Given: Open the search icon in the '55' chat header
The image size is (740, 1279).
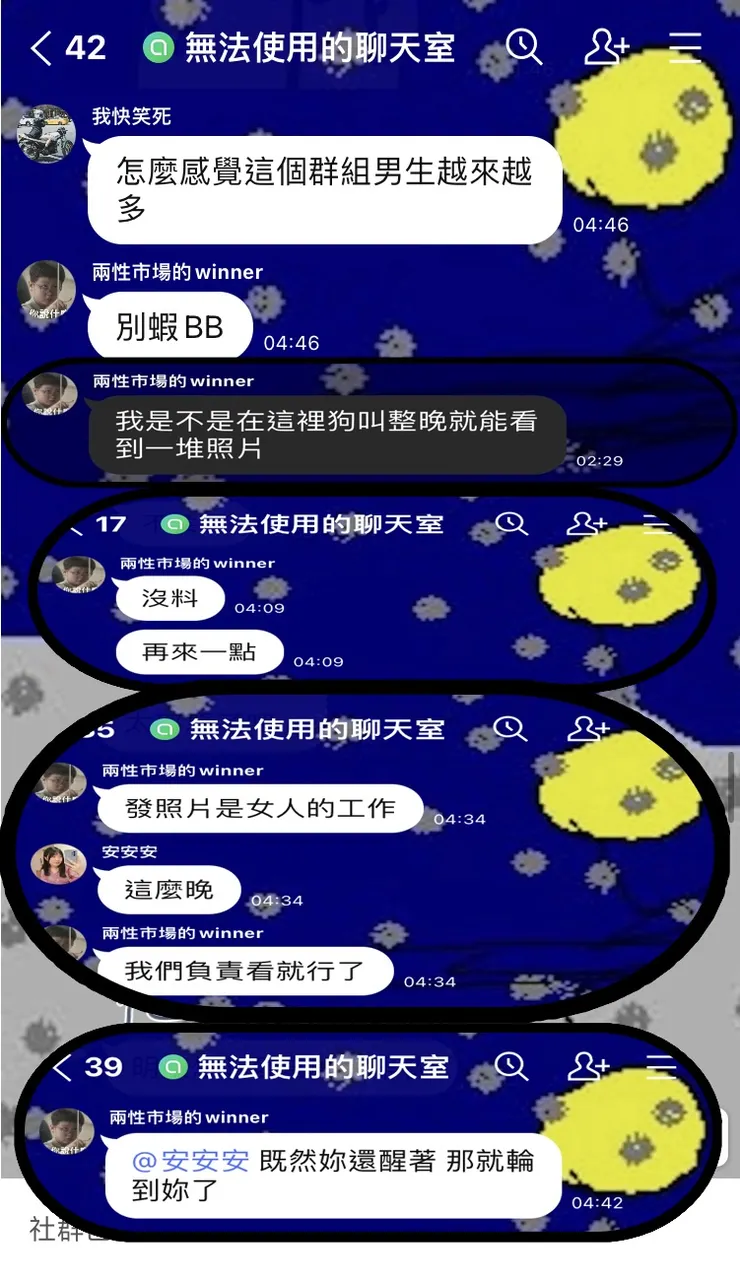Looking at the screenshot, I should (511, 729).
